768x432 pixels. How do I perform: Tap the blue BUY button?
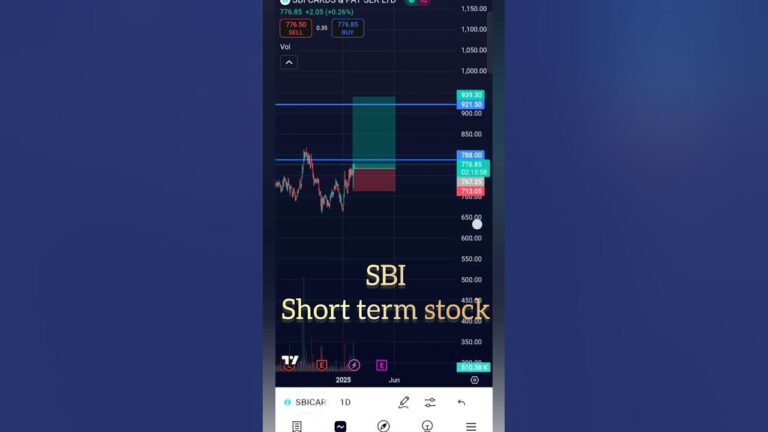(x=348, y=28)
